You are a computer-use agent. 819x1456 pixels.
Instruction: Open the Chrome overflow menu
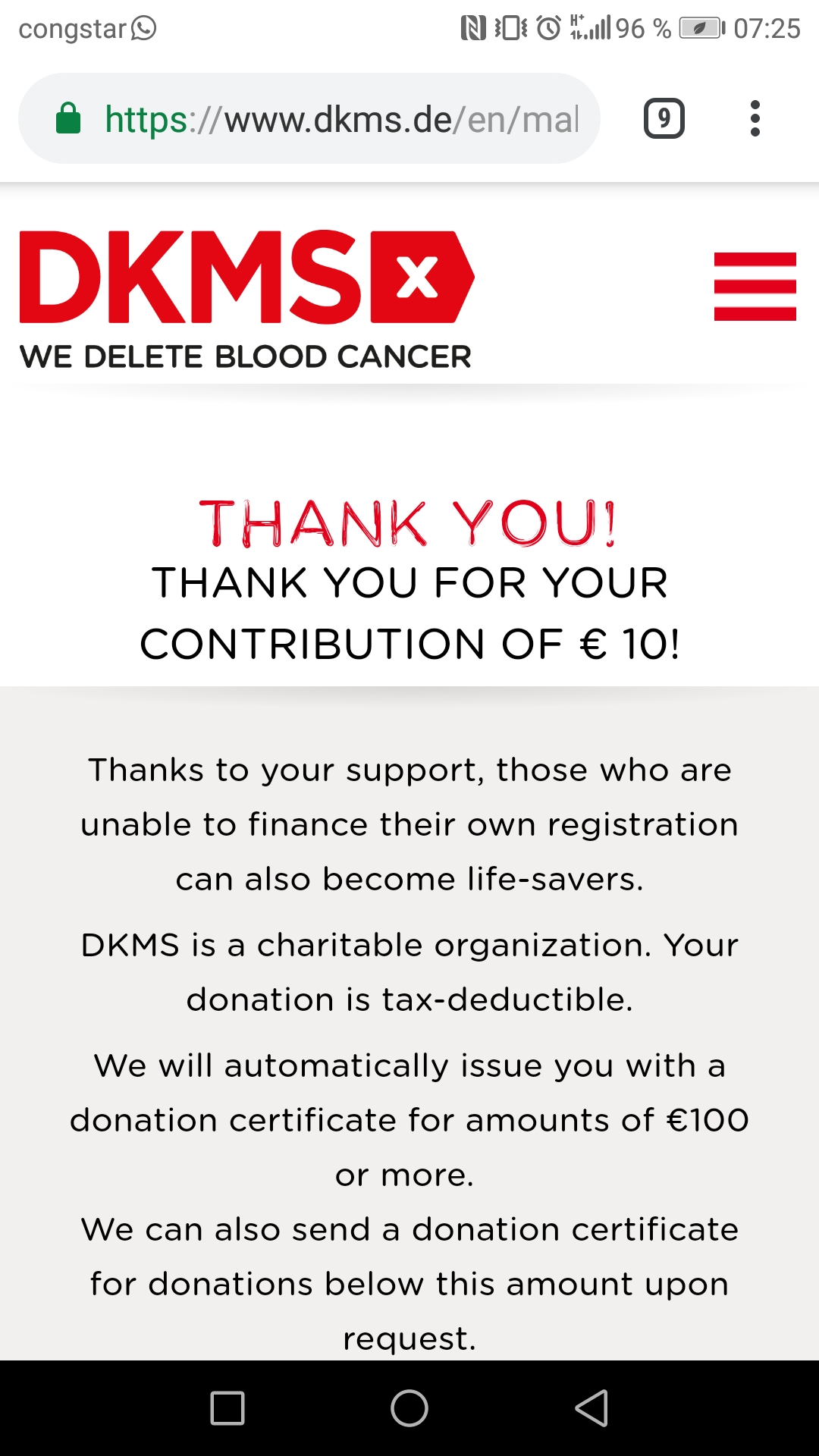755,118
